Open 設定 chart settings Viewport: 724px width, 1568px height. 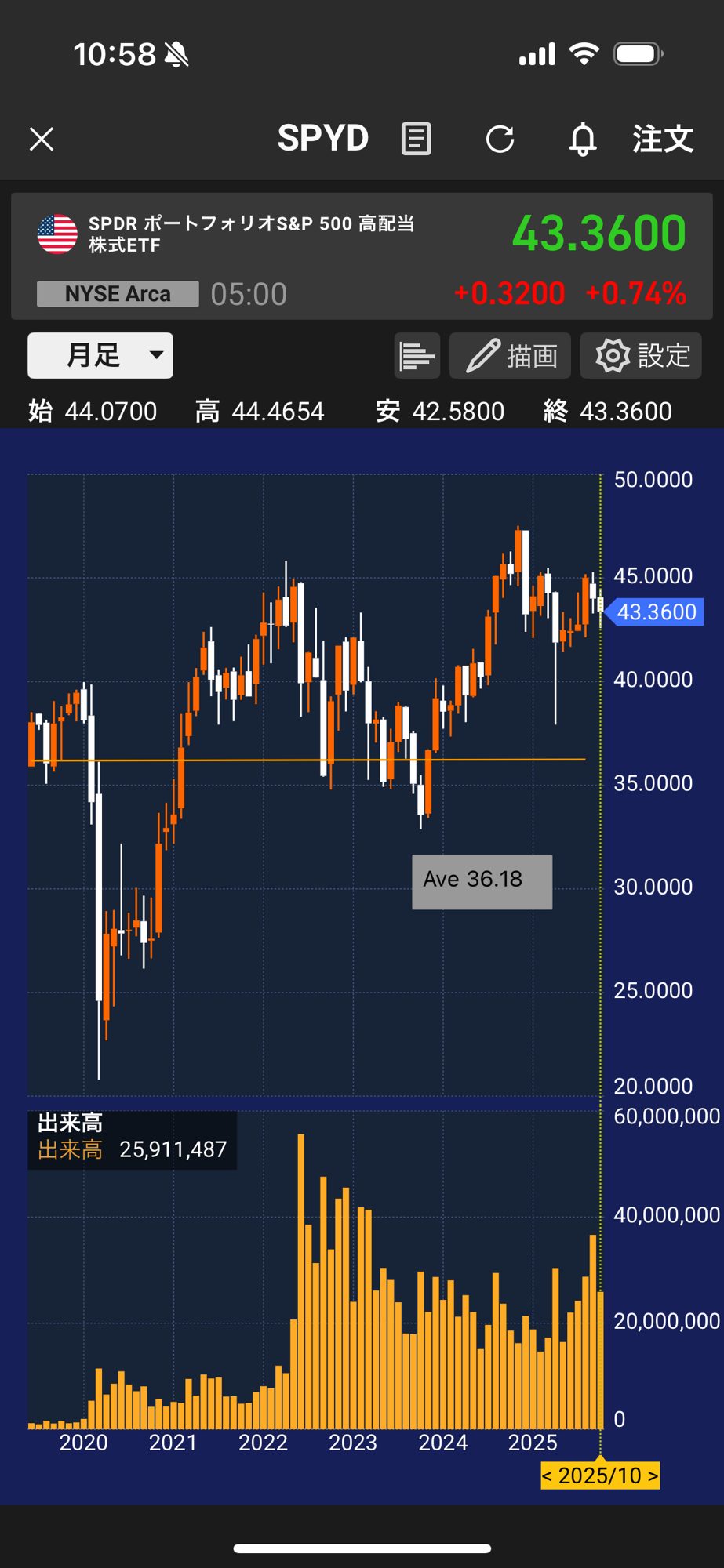click(642, 356)
